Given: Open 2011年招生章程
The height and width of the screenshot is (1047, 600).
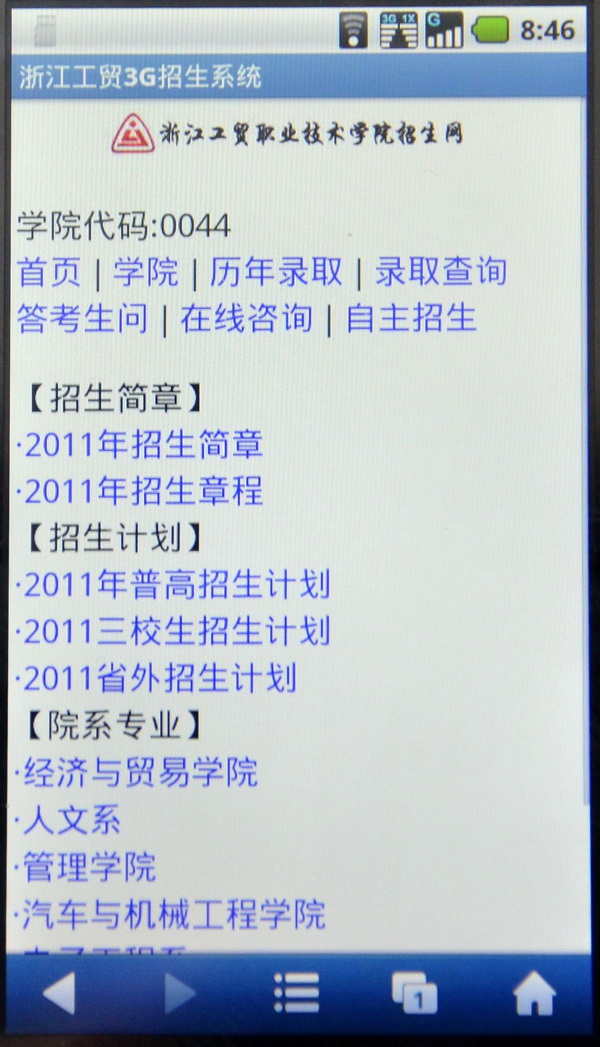Looking at the screenshot, I should pos(143,491).
